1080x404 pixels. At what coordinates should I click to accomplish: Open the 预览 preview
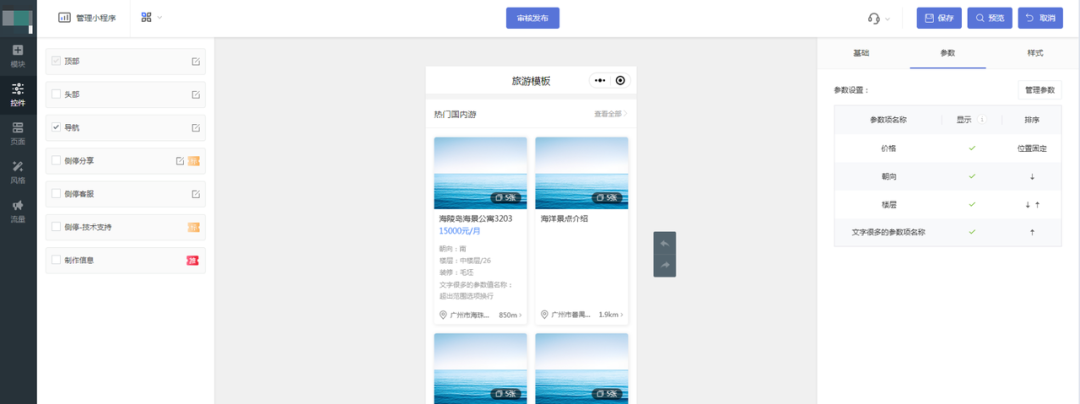[987, 18]
